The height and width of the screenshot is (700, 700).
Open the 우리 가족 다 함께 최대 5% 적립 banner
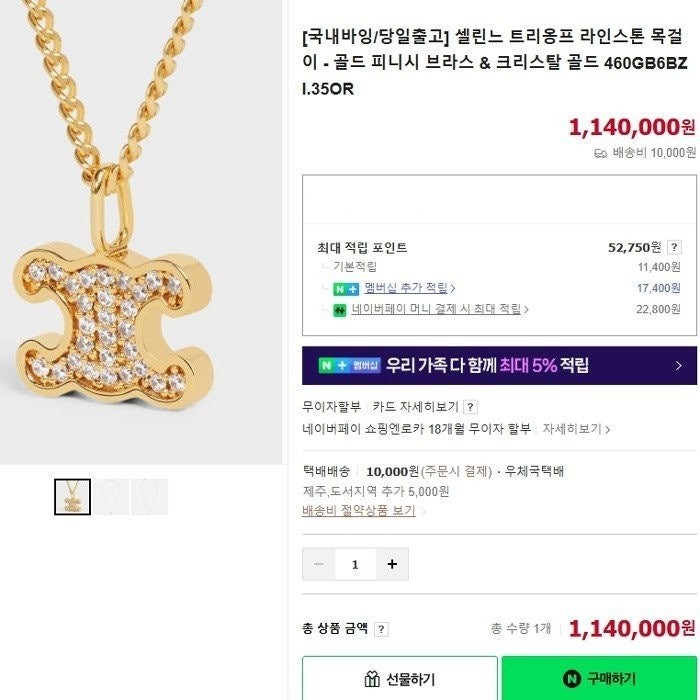pyautogui.click(x=499, y=366)
